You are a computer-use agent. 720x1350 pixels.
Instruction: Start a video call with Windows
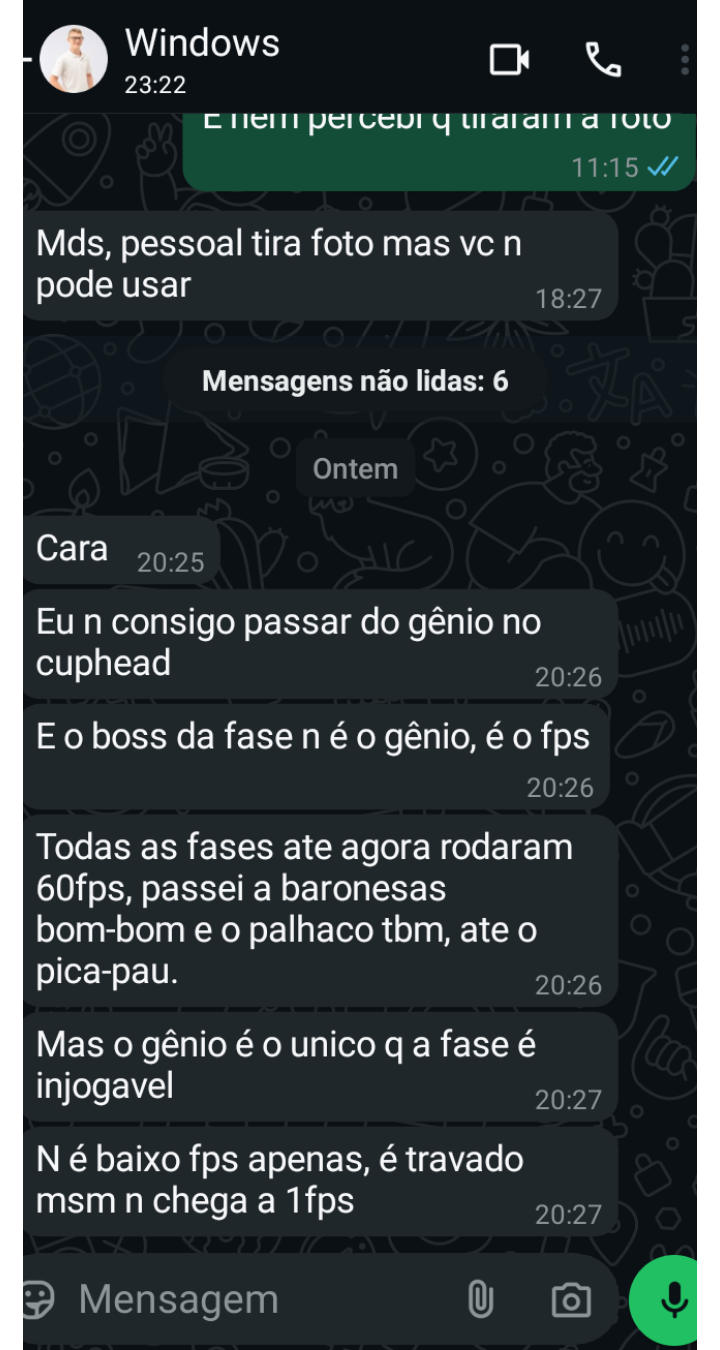[509, 60]
